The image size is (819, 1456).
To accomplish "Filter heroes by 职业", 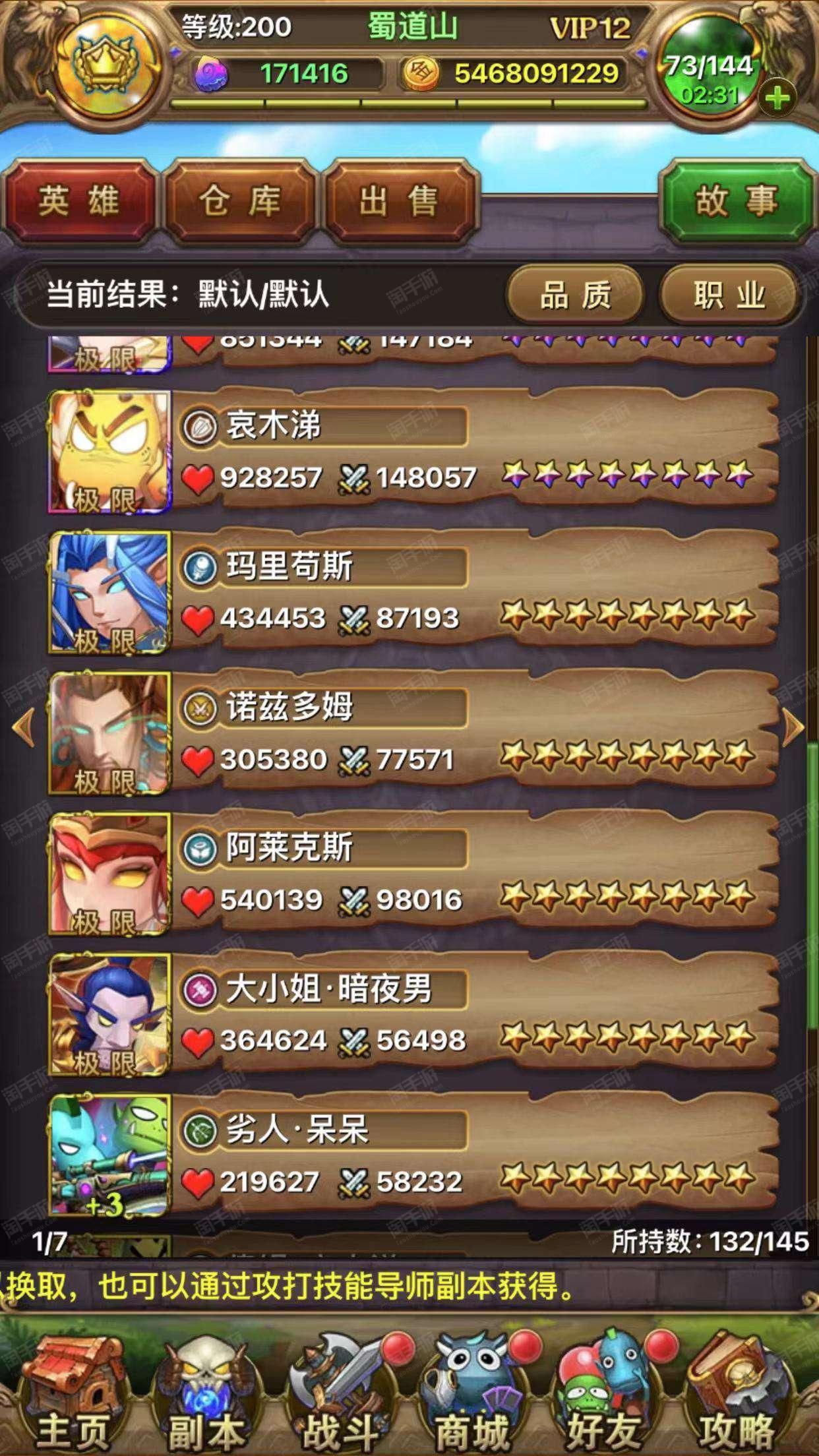I will click(729, 295).
